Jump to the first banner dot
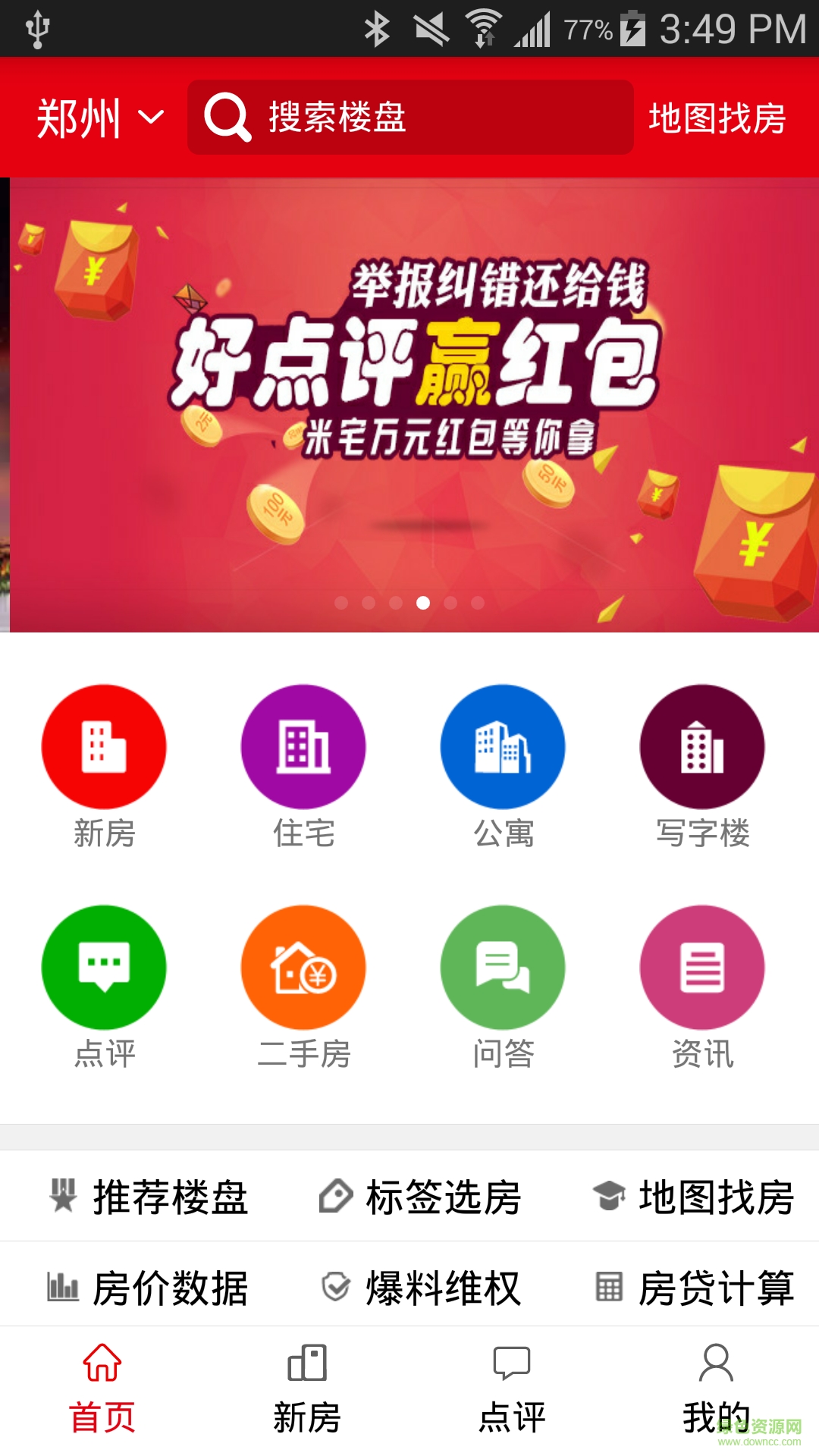Image resolution: width=819 pixels, height=1456 pixels. pyautogui.click(x=342, y=601)
